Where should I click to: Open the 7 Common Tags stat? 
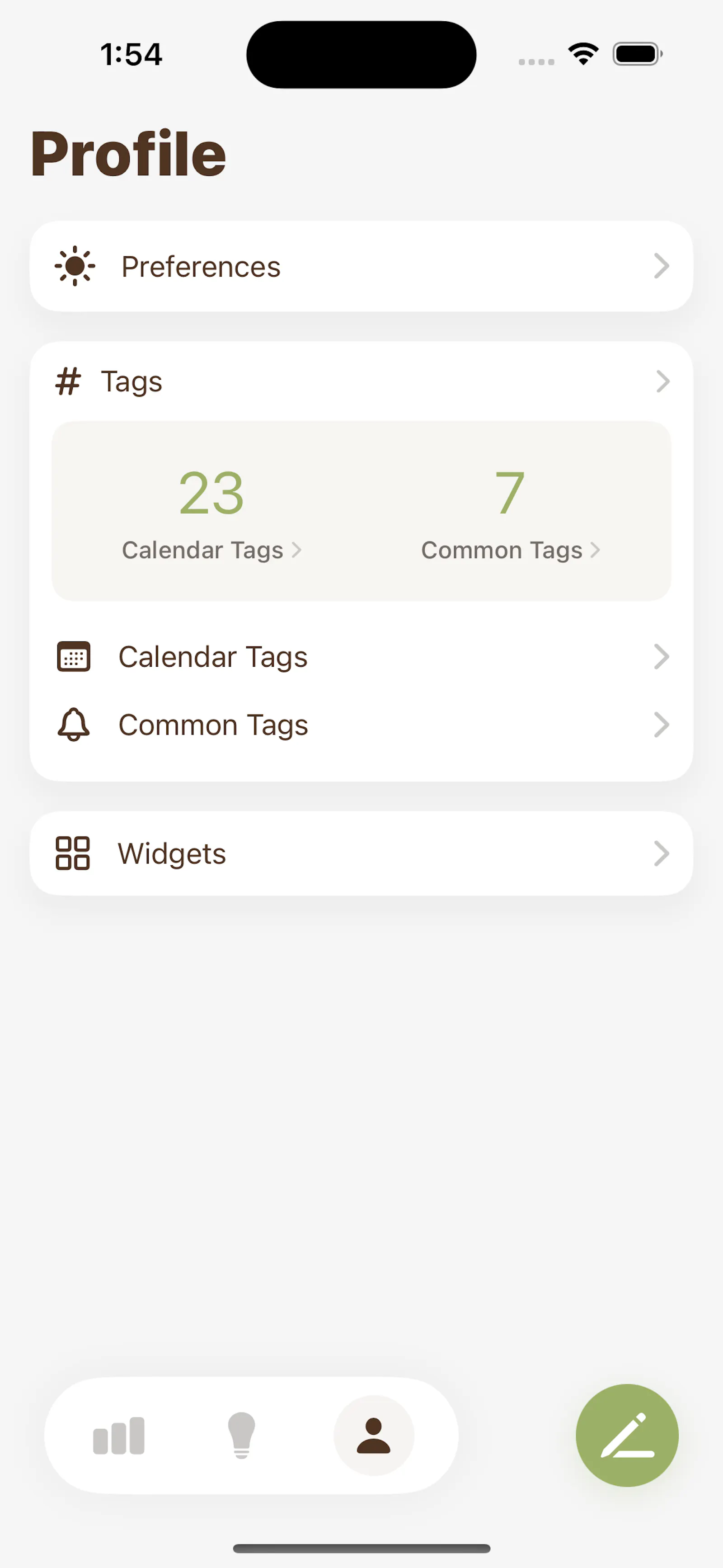[510, 513]
